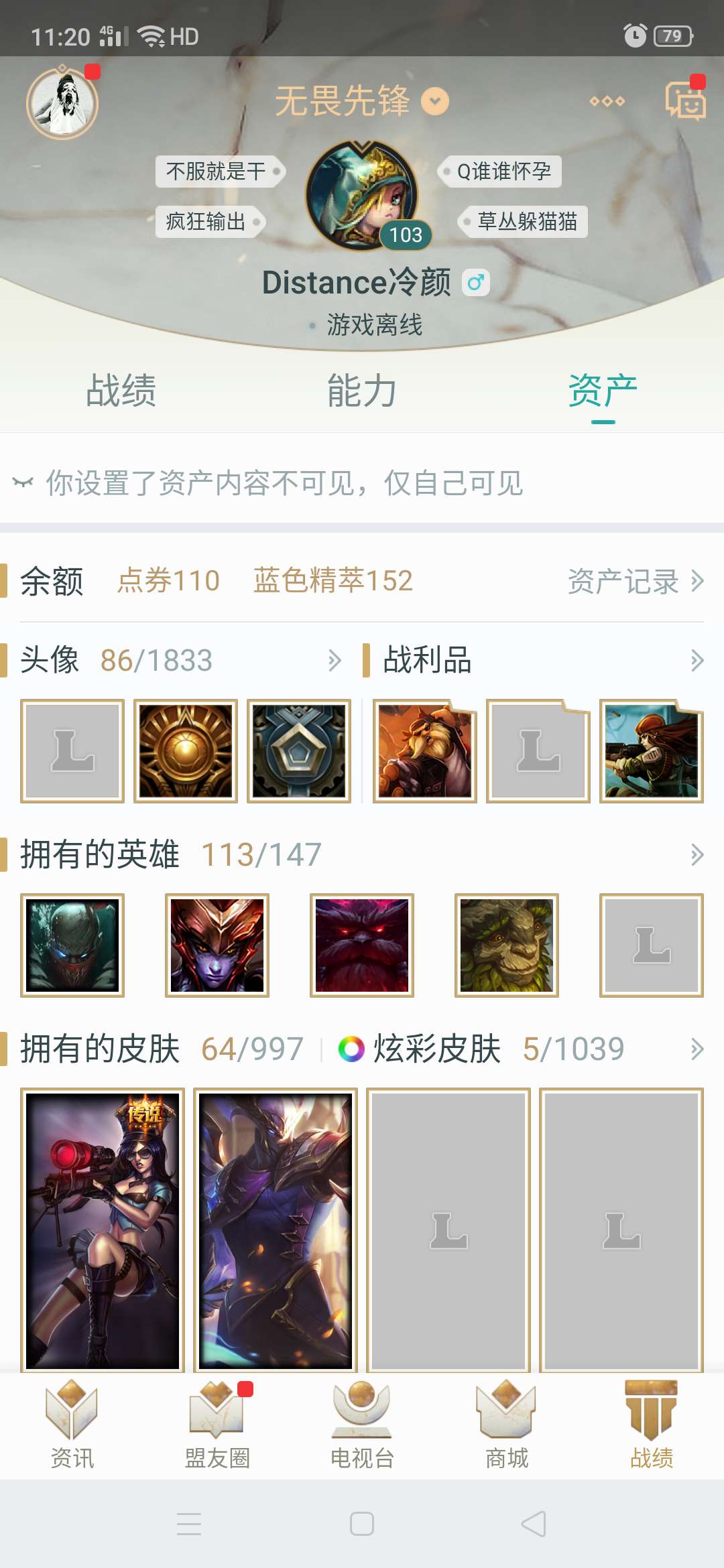Open the profile avatar at top left
724x1568 pixels.
[62, 103]
